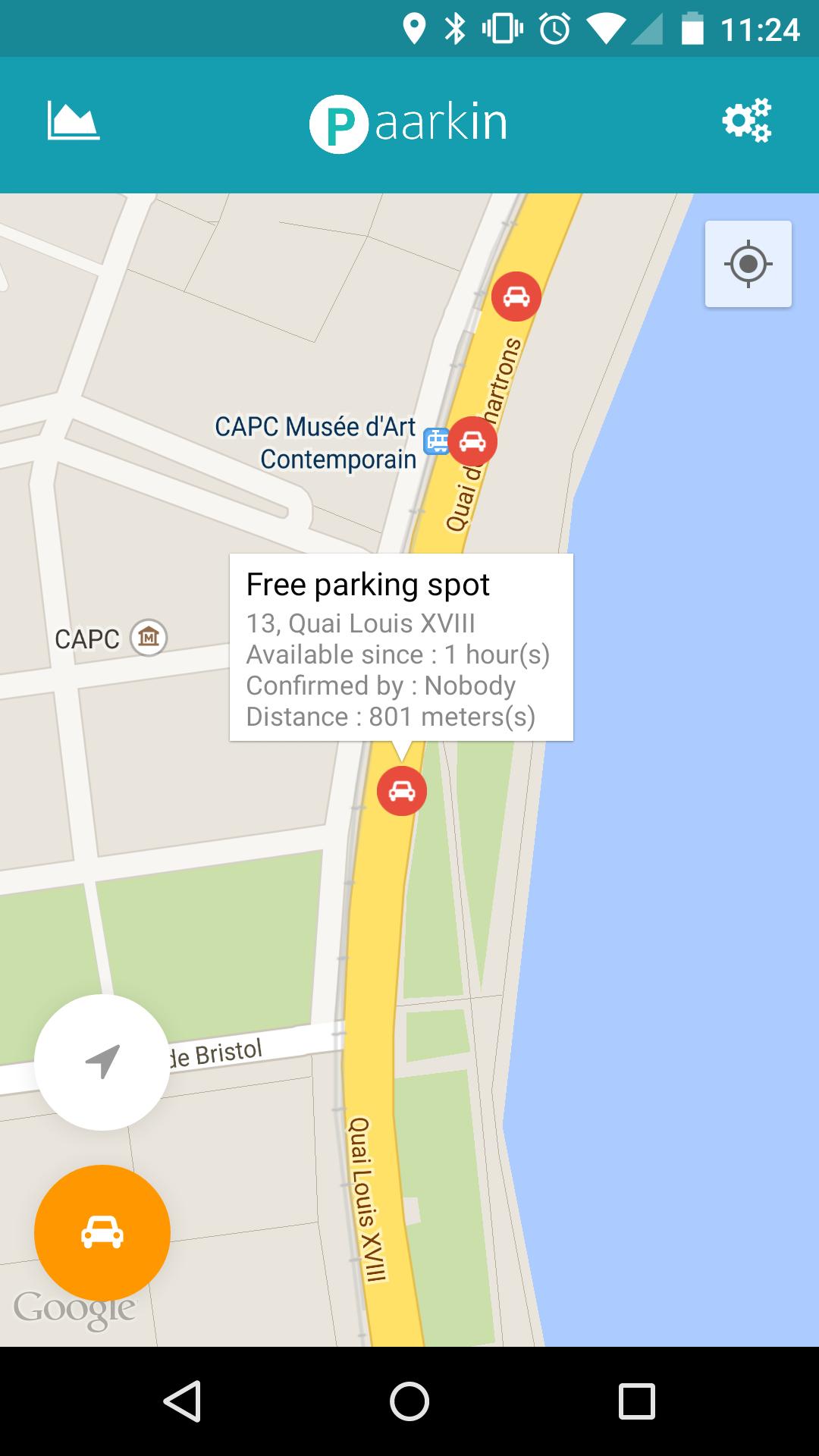Start navigation with the arrow button

point(102,1062)
